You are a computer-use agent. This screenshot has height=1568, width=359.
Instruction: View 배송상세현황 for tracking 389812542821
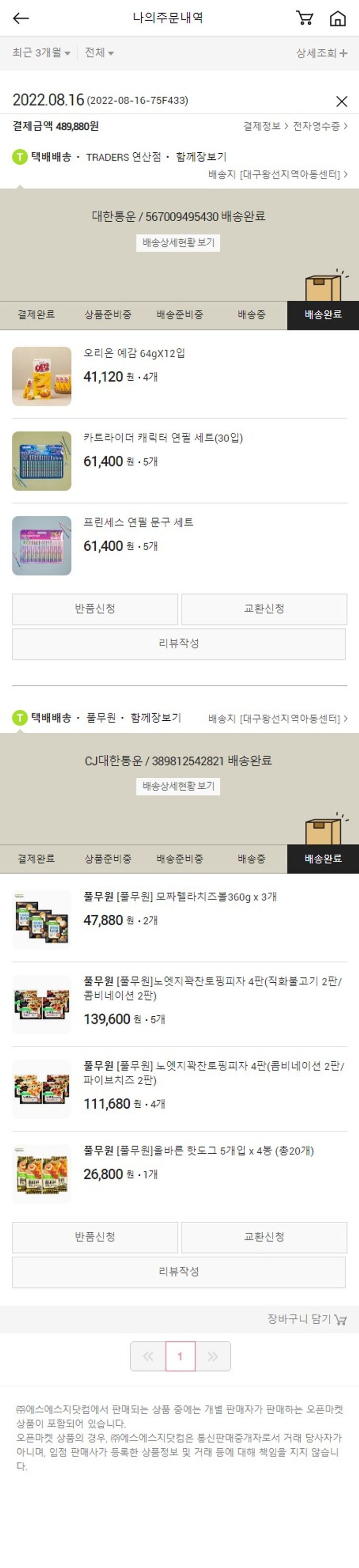[178, 786]
